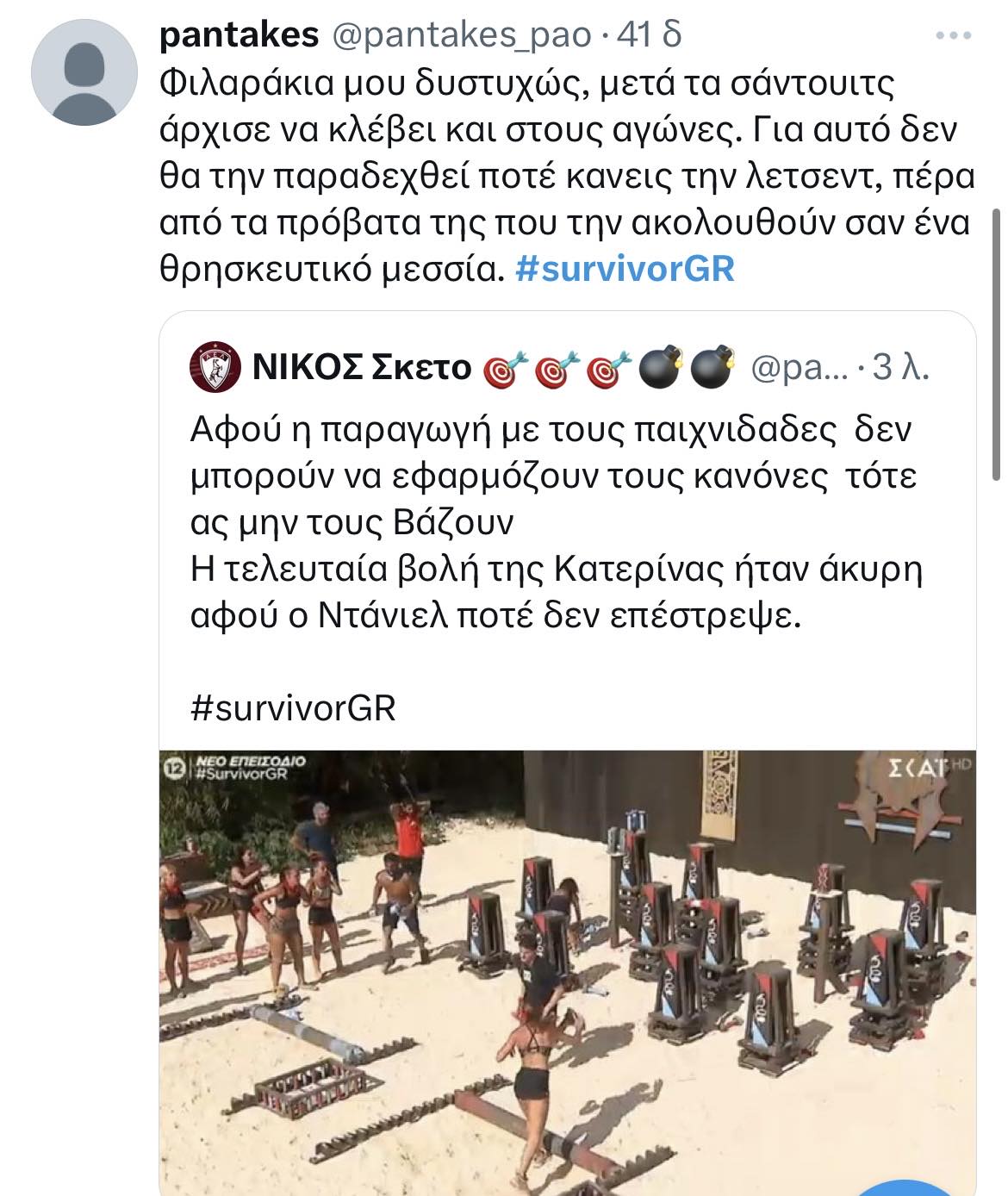Open the #survivorGR hashtag link
This screenshot has width=1008, height=1196.
click(625, 269)
